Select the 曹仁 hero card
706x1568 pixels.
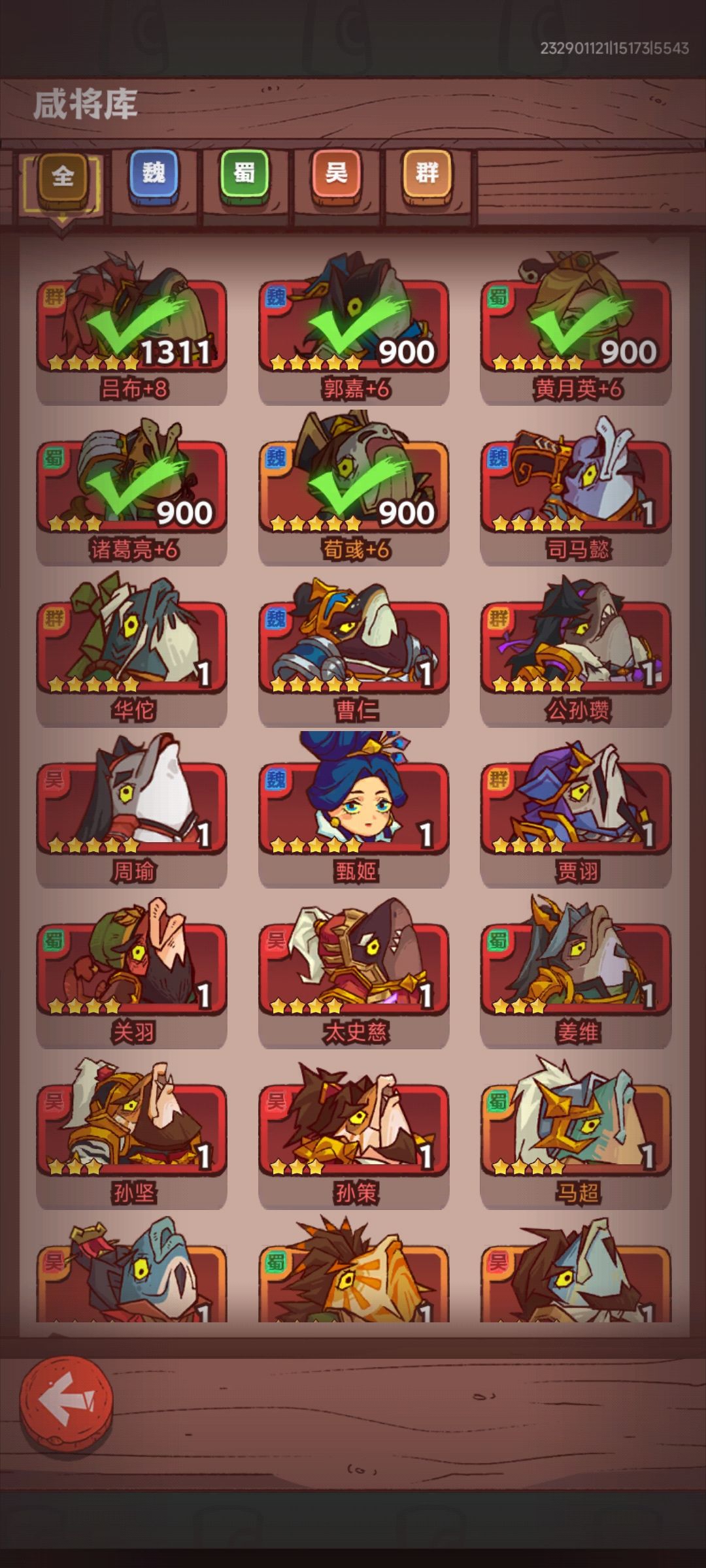(354, 650)
